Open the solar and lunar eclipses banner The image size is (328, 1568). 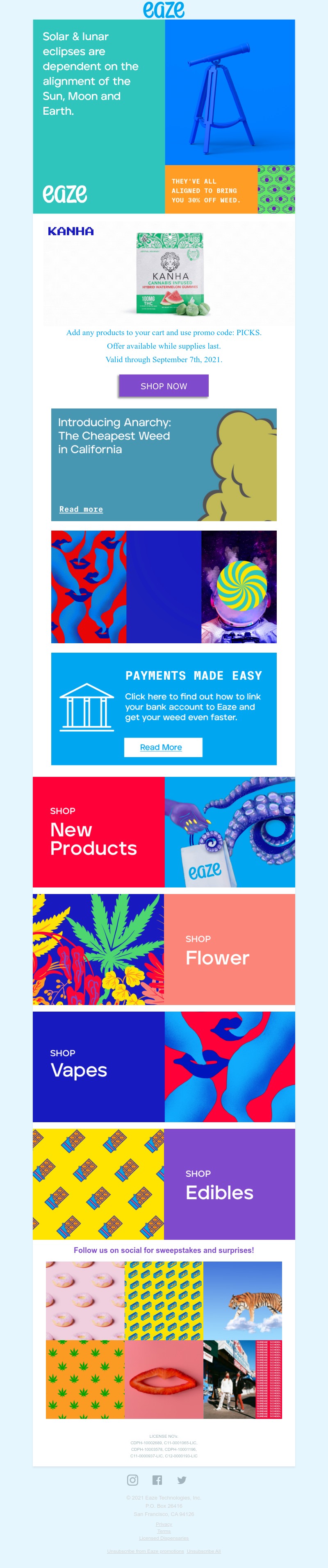point(164,116)
